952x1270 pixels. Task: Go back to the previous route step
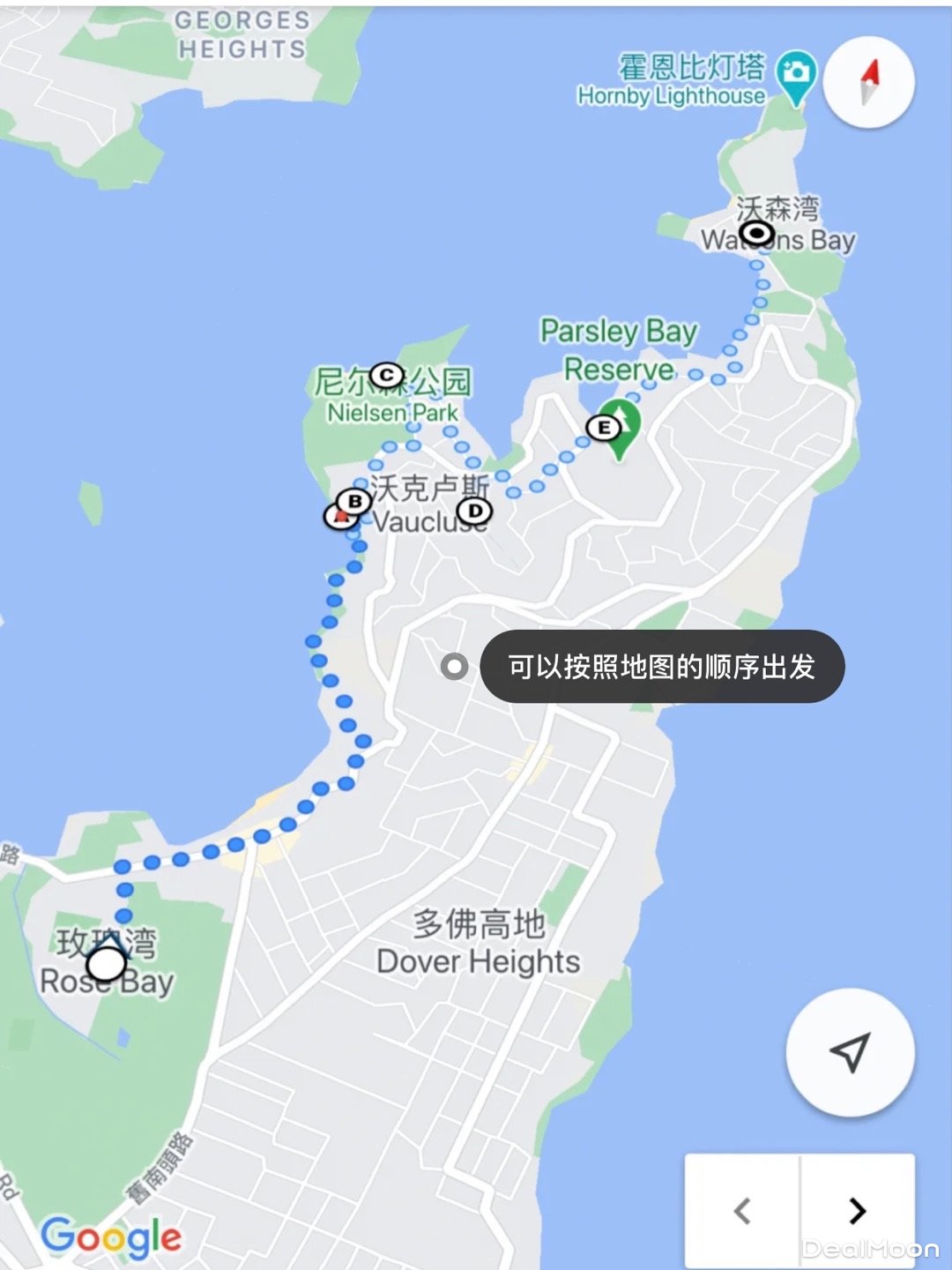click(743, 1211)
